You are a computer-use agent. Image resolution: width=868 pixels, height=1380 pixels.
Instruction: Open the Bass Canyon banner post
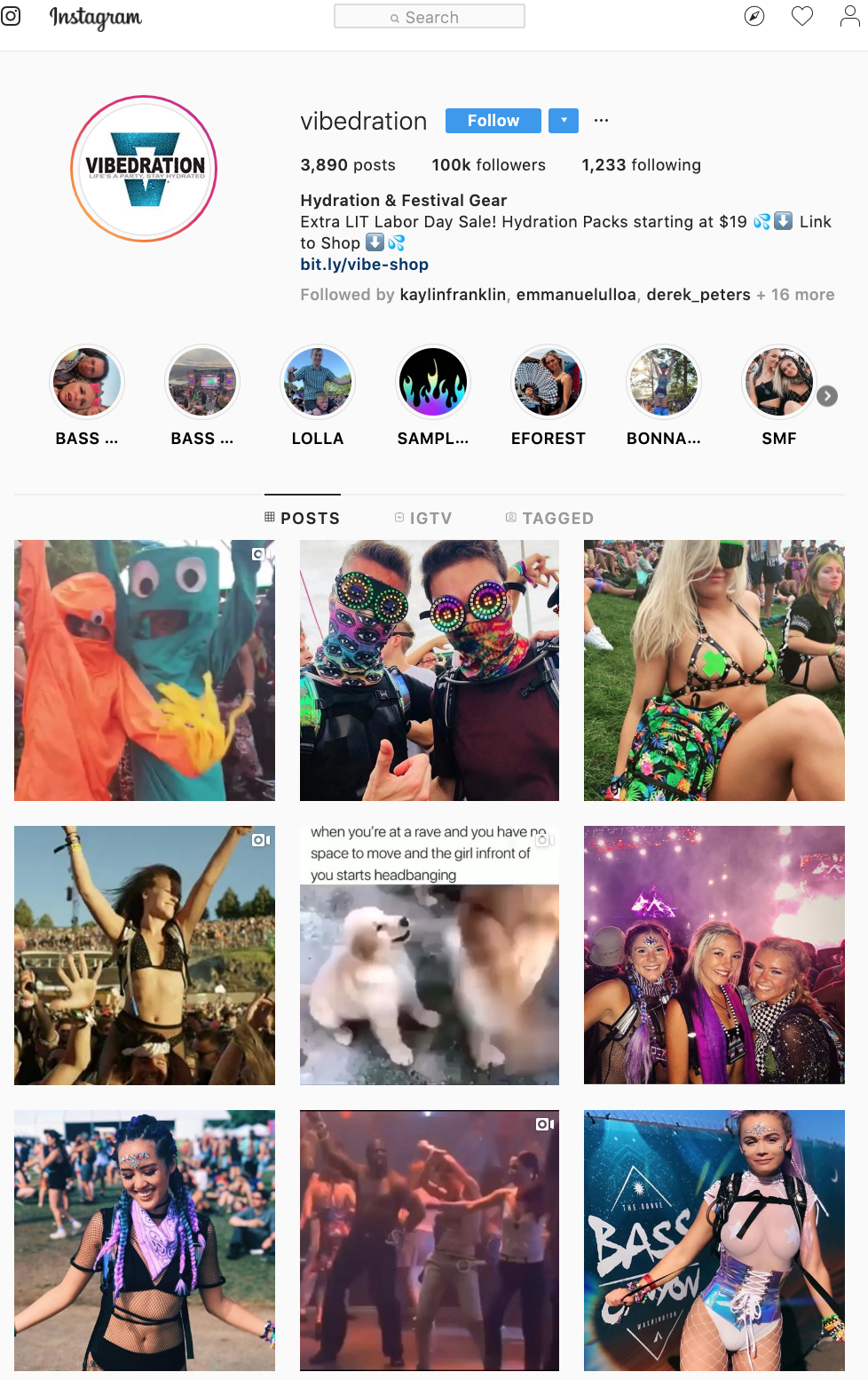click(714, 1240)
